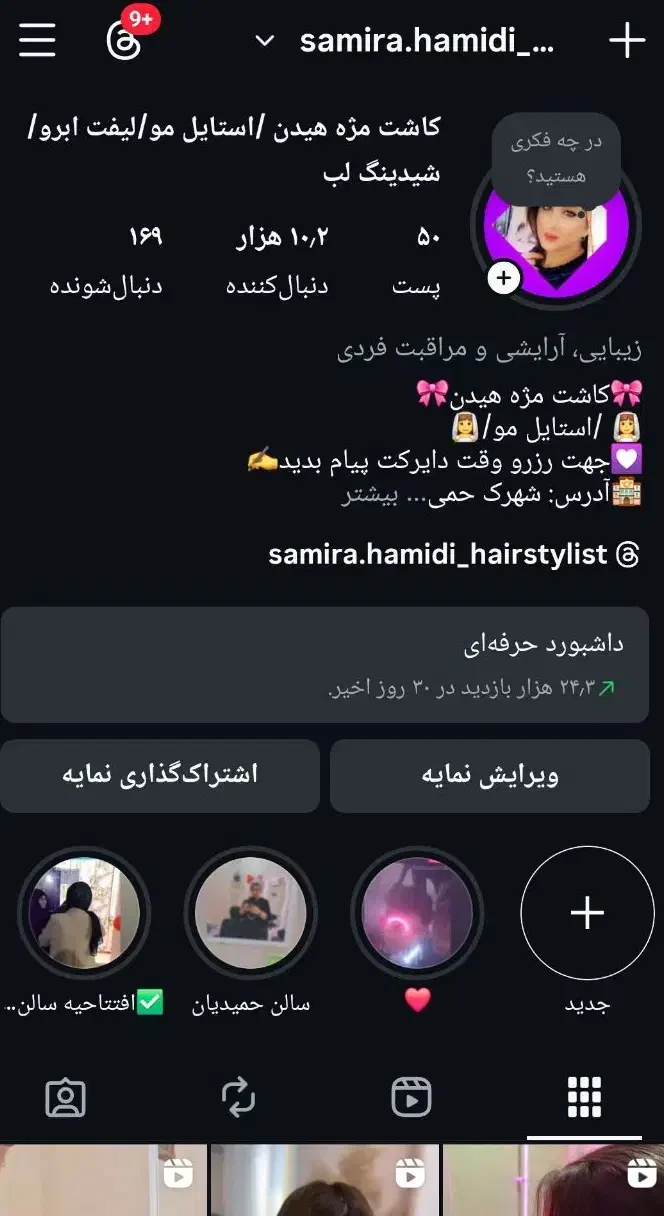Open the hamburger menu

(x=37, y=41)
